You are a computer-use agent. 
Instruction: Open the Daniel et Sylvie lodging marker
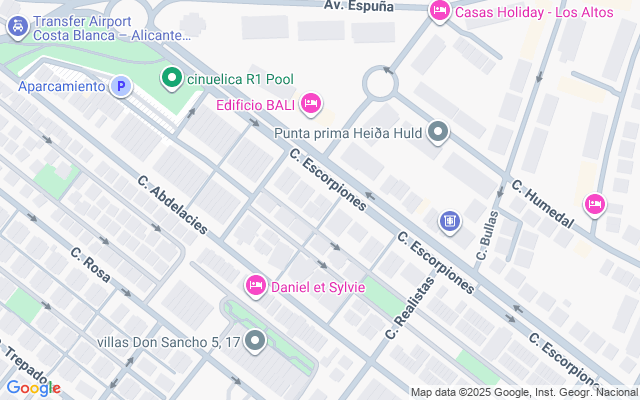256,287
